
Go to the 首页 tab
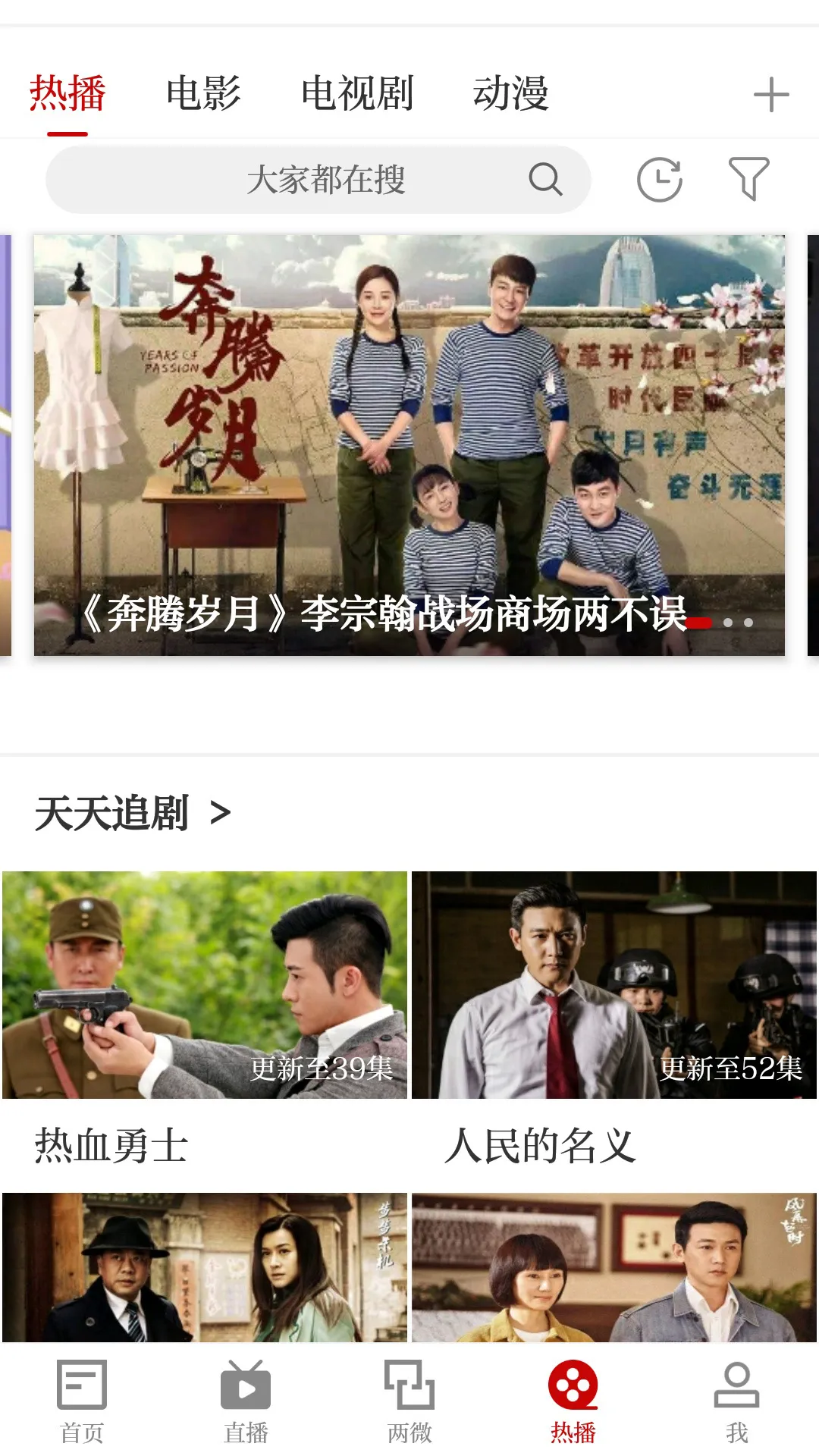point(82,1401)
